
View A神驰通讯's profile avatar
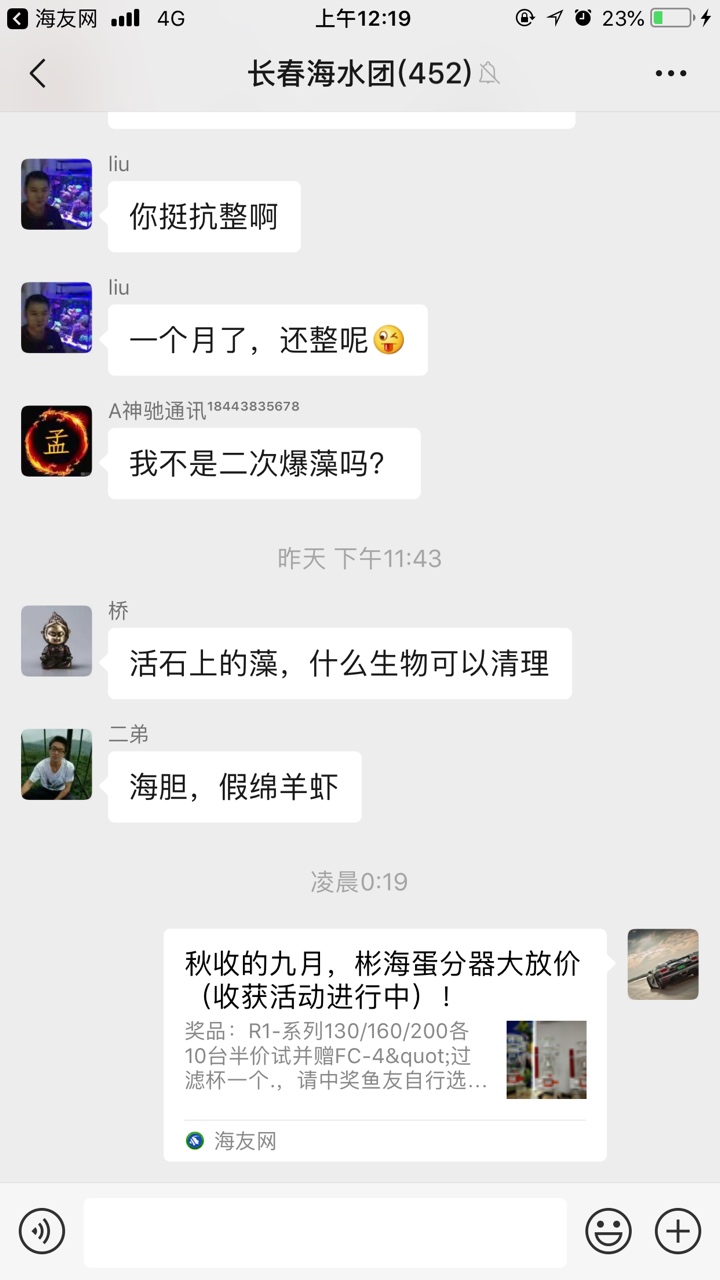[x=57, y=441]
